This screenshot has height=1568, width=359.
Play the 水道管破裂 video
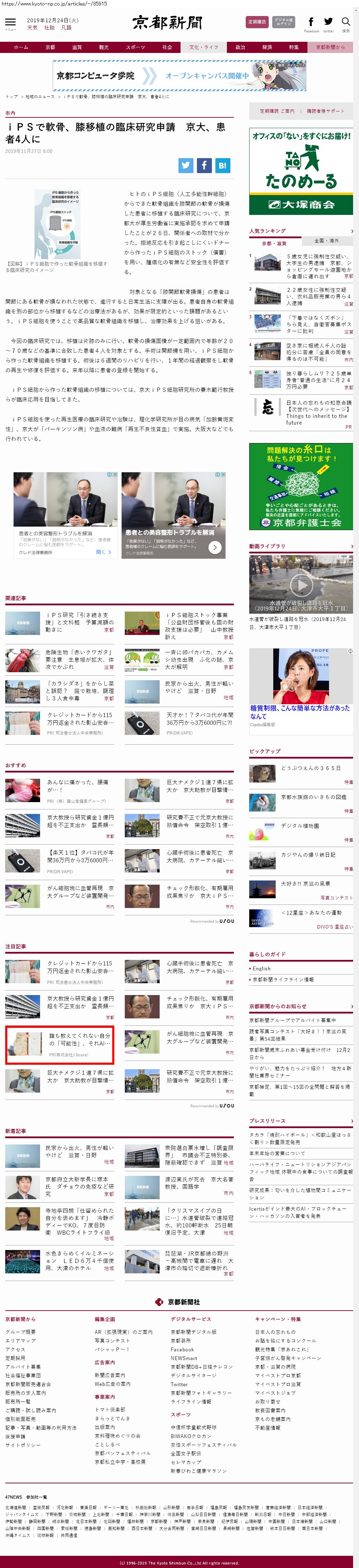tap(300, 585)
